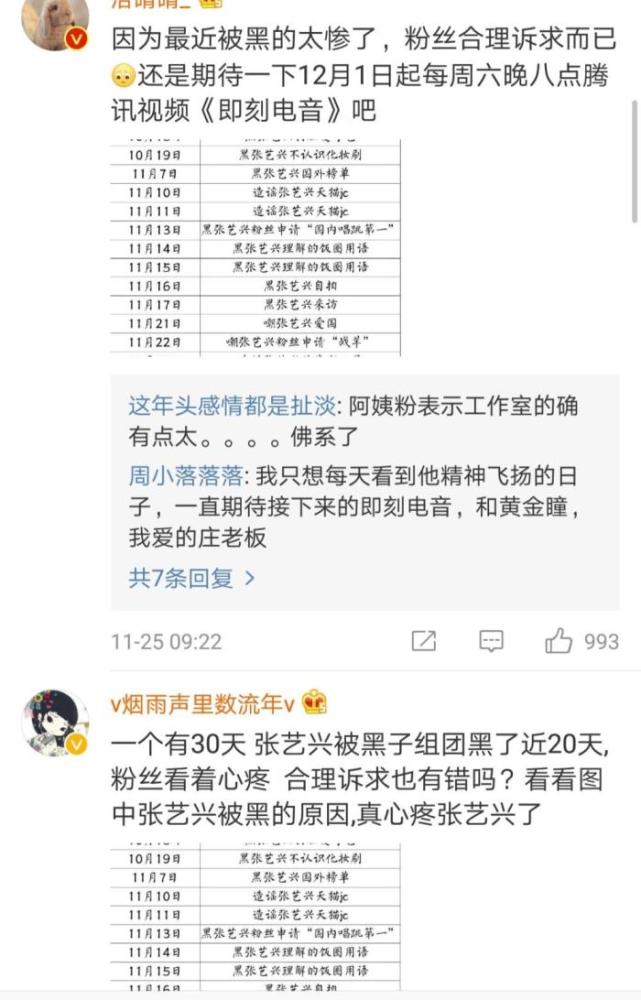Reply to the comment posted 11-25 09:22
641x1000 pixels.
(x=491, y=641)
